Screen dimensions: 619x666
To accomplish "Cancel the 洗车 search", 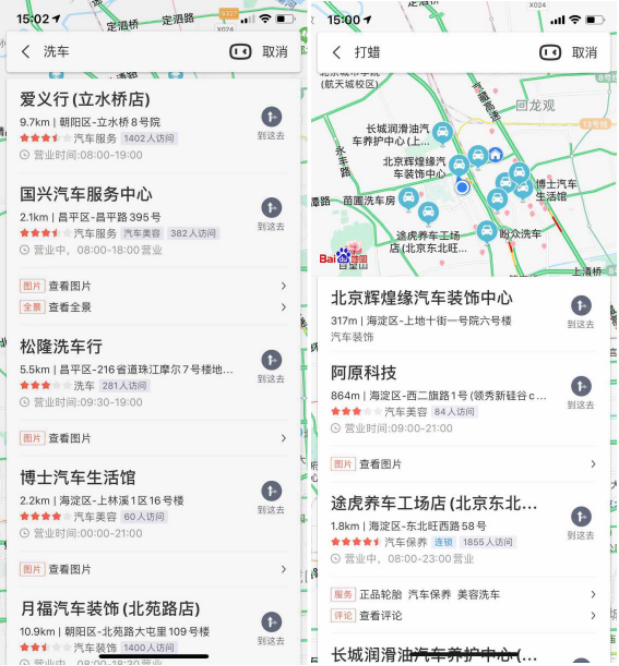I will [x=275, y=52].
